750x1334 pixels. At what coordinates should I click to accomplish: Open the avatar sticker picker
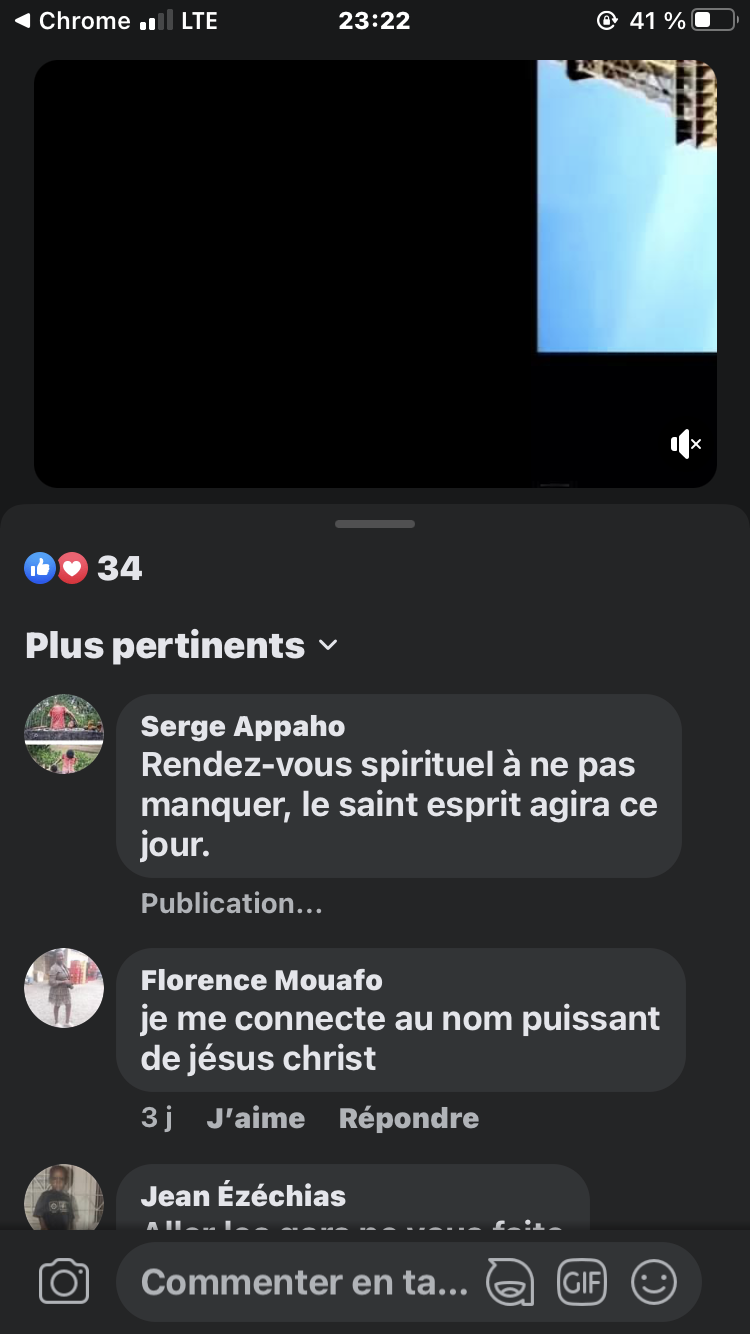[x=510, y=1282]
